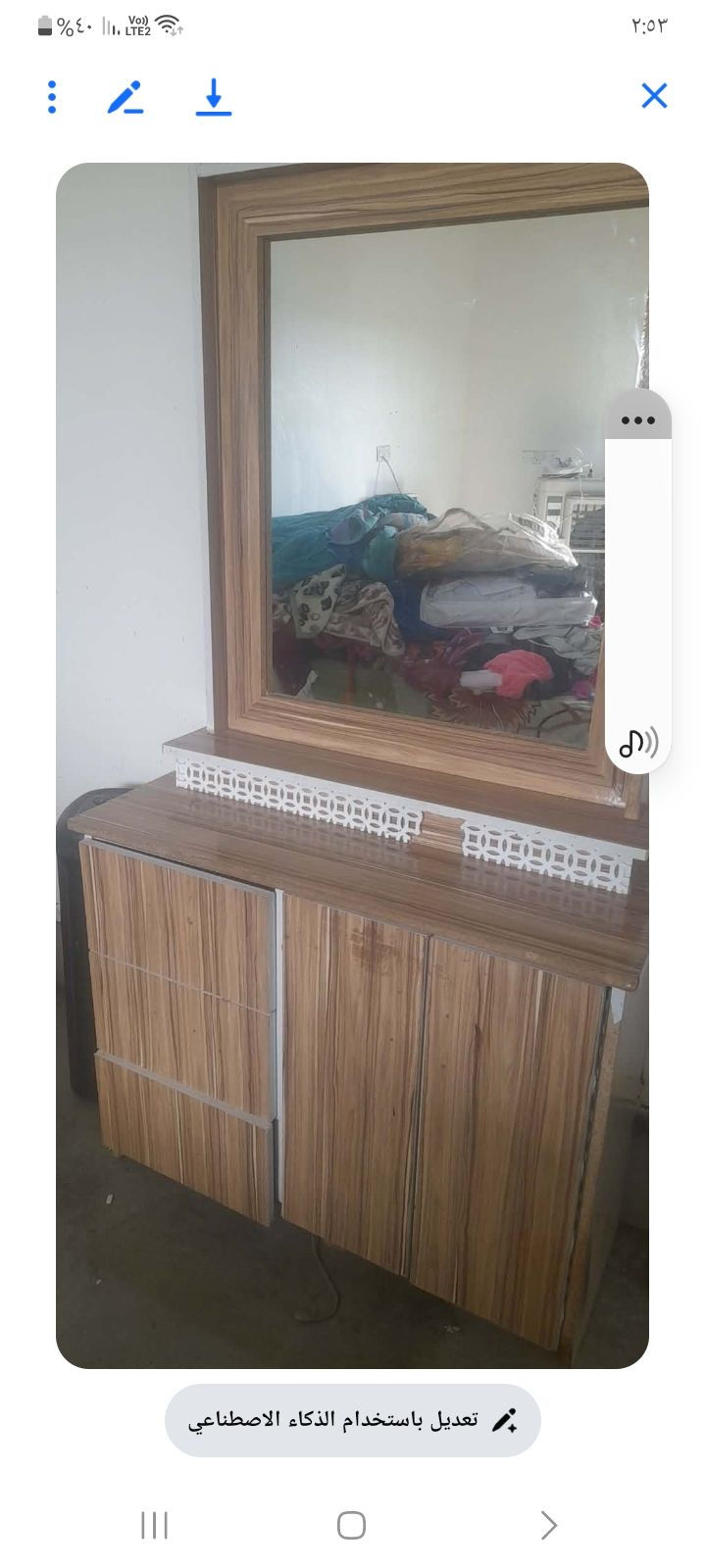Tap the AI edit button

(353, 1420)
